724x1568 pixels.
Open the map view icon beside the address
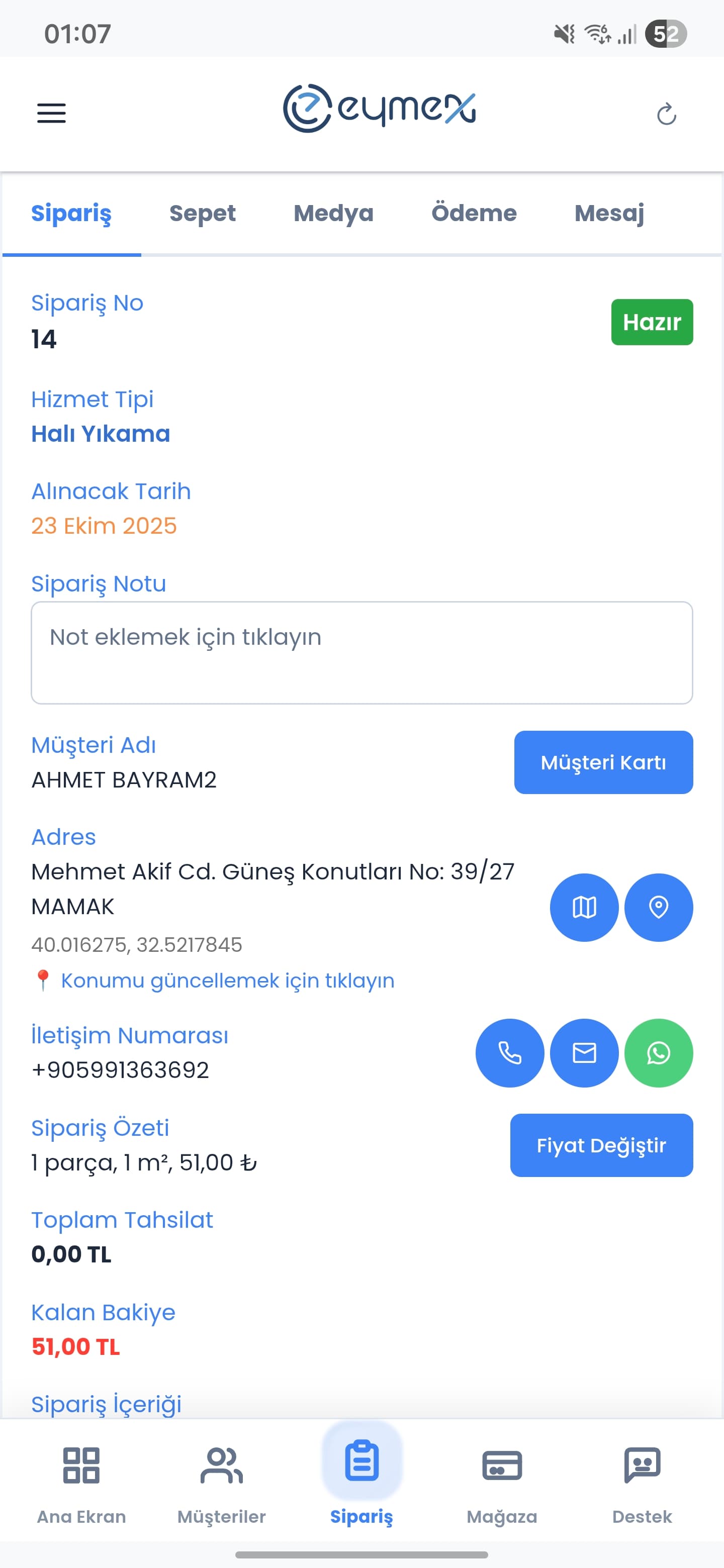pos(584,907)
